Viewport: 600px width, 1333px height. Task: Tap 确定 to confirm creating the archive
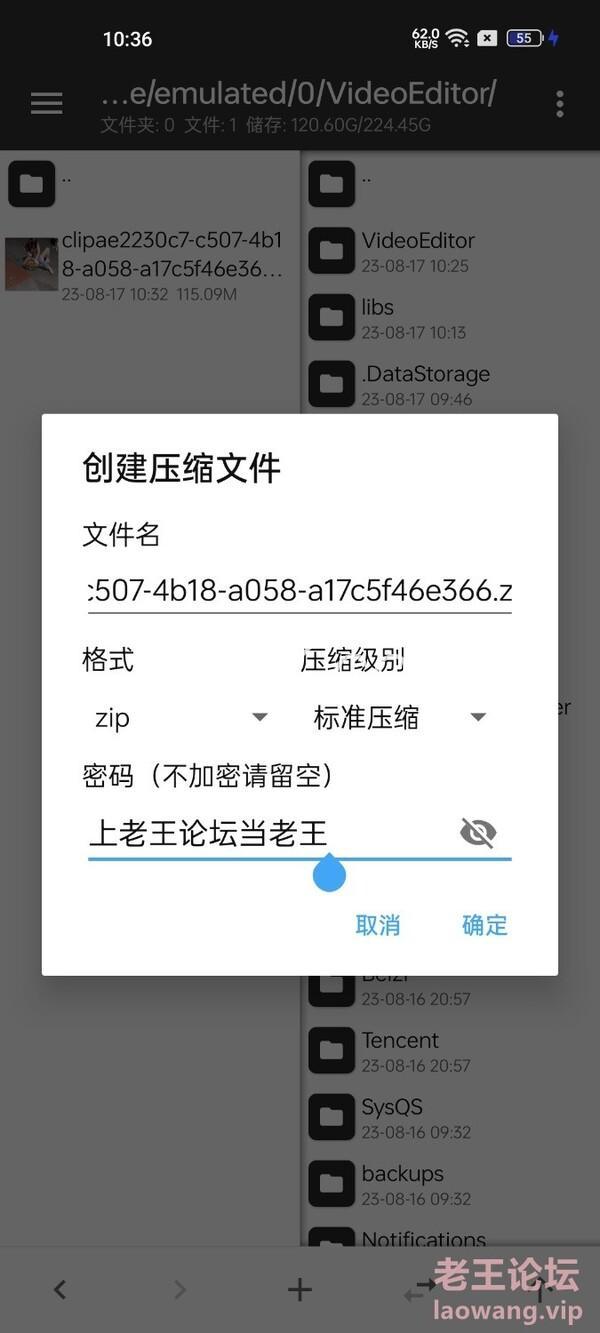click(x=485, y=925)
